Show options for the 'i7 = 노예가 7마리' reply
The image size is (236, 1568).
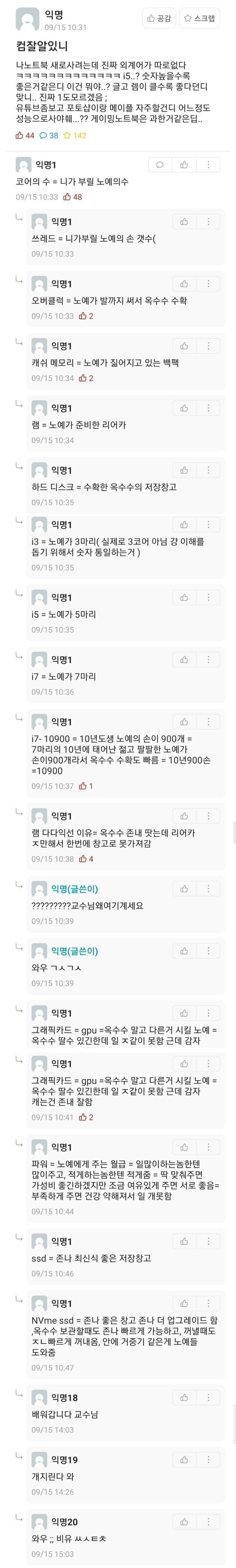[209, 660]
